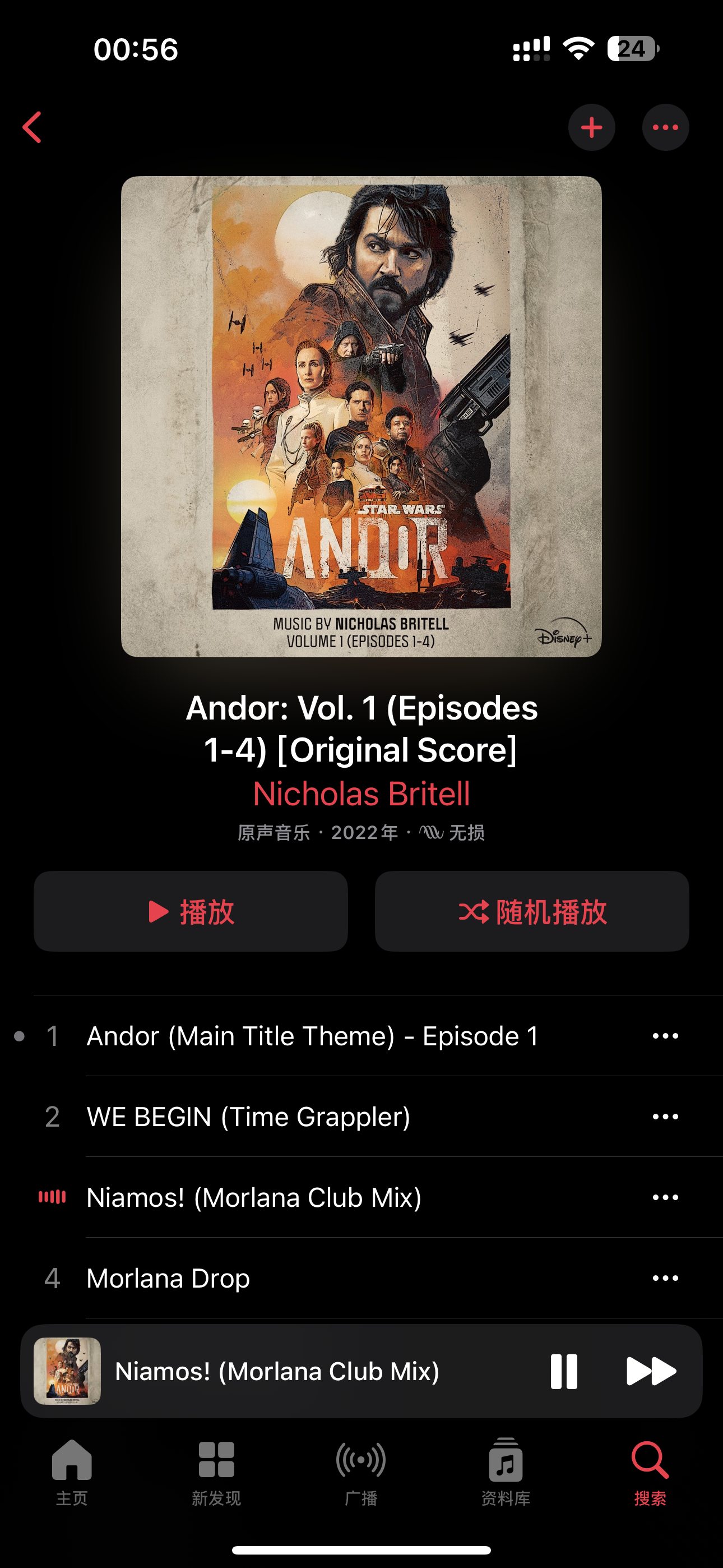Switch to the 新发现 tab
The image size is (723, 1568).
pos(216,1473)
